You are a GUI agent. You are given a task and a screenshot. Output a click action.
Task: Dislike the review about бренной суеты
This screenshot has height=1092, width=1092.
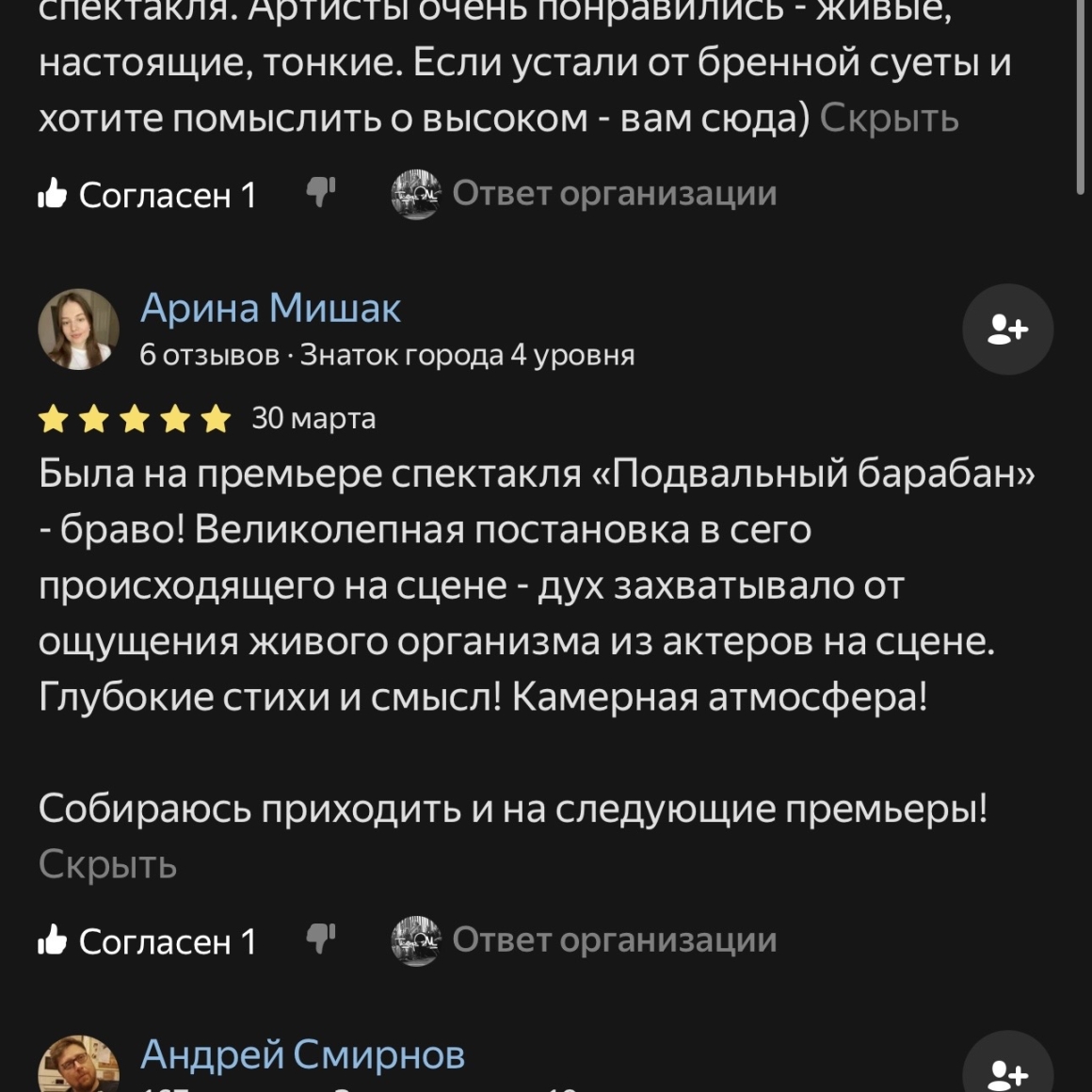(321, 192)
